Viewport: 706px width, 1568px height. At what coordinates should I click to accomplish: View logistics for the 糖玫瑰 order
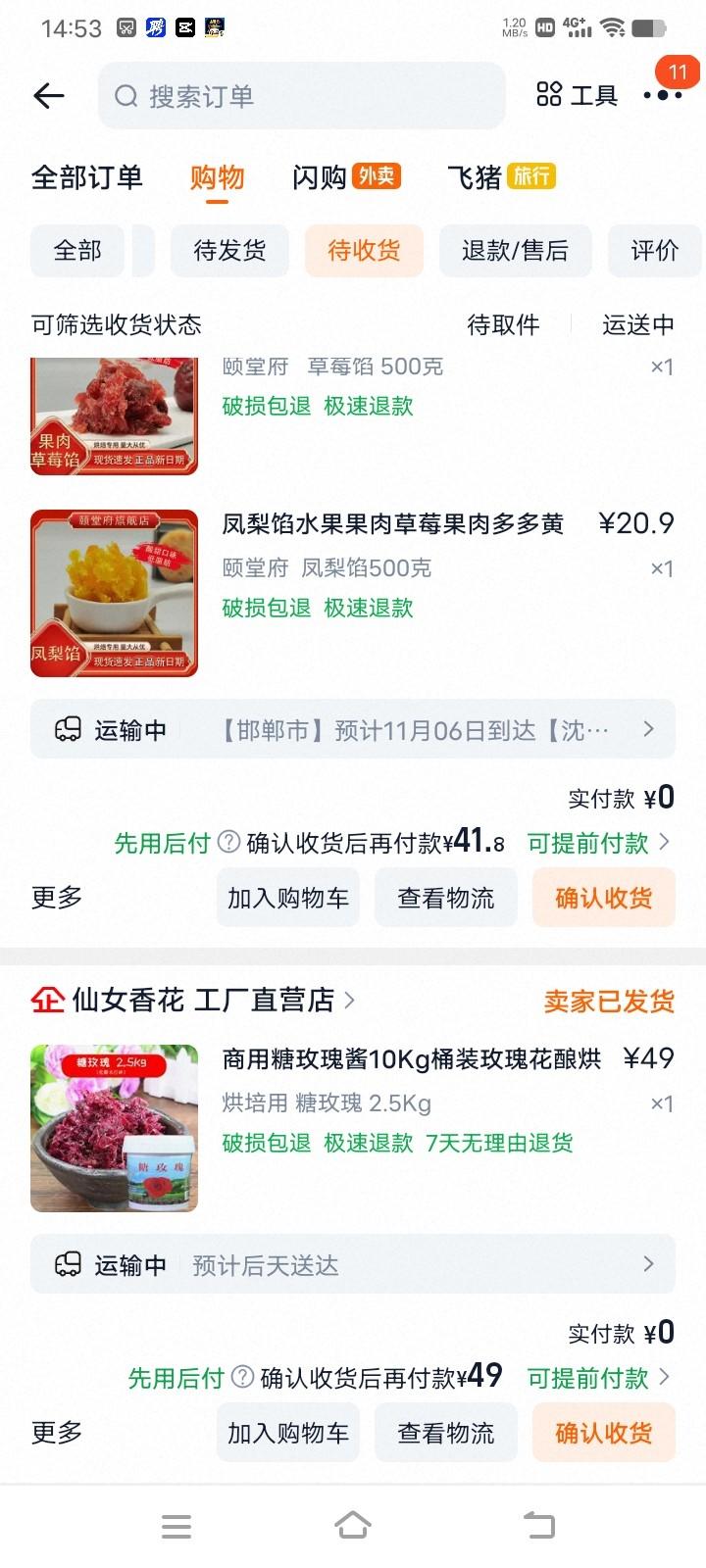click(x=445, y=1433)
